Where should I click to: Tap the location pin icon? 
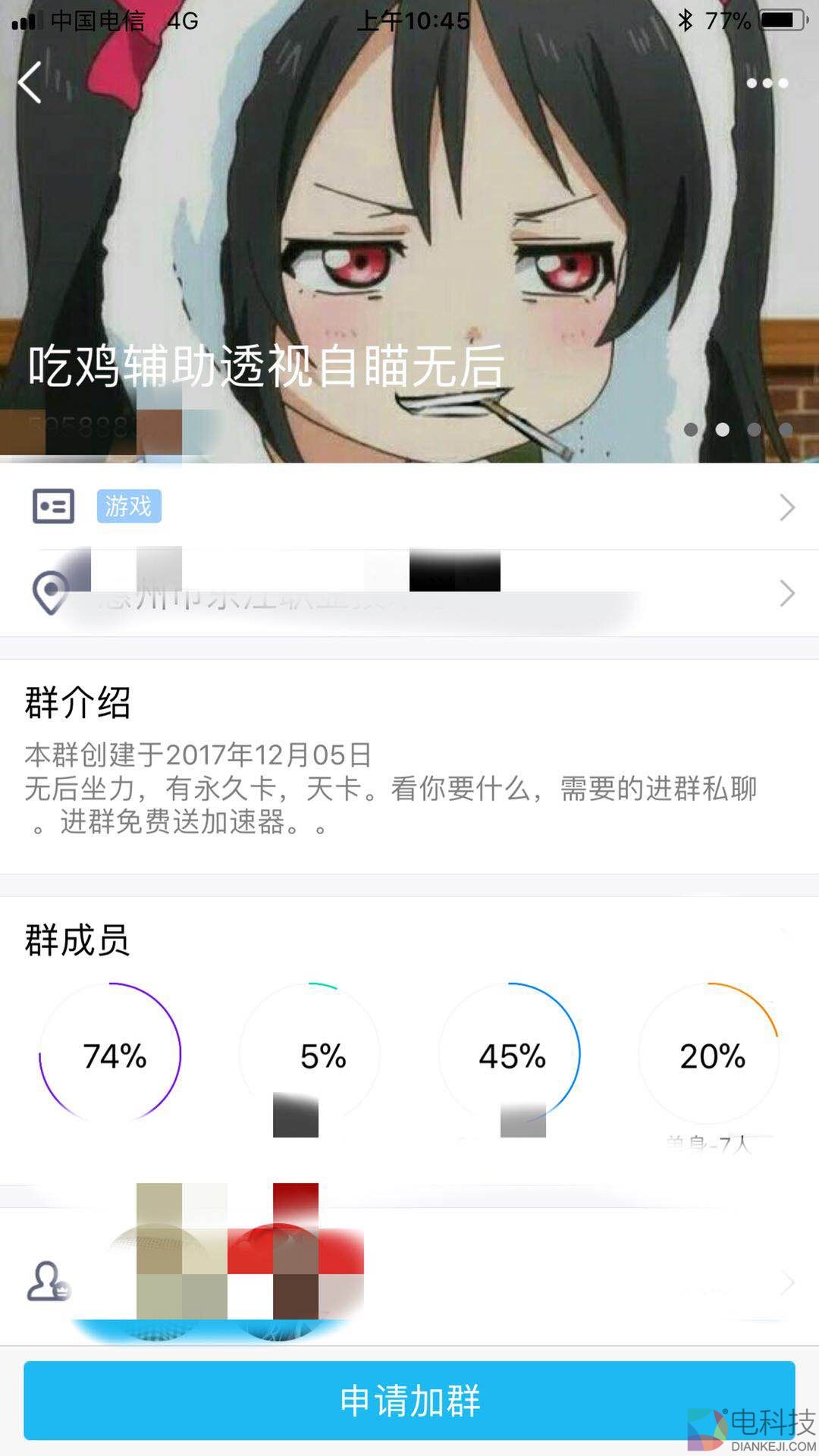[x=49, y=594]
